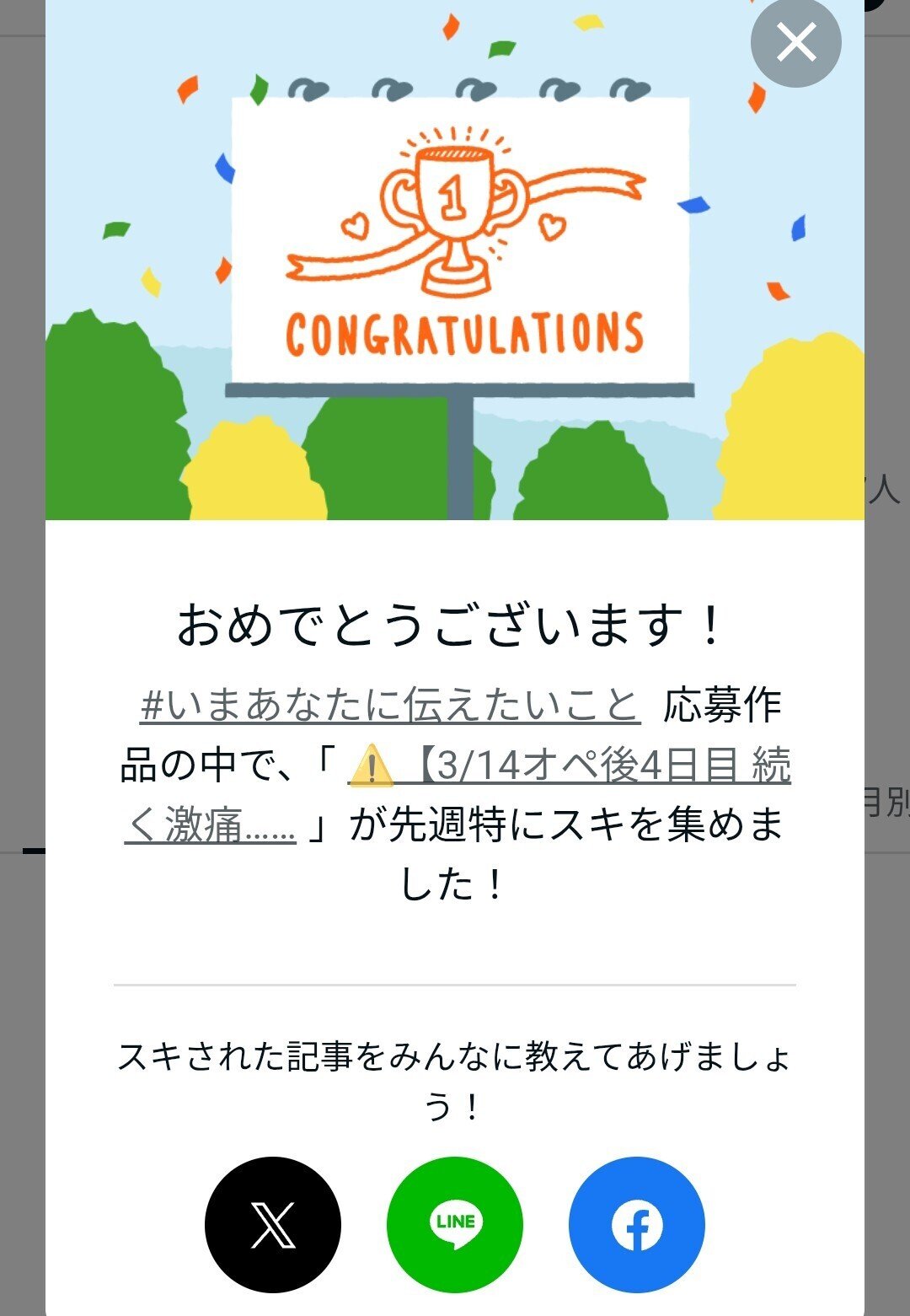This screenshot has width=910, height=1316.
Task: Share the article via LINE
Action: coord(455,1224)
